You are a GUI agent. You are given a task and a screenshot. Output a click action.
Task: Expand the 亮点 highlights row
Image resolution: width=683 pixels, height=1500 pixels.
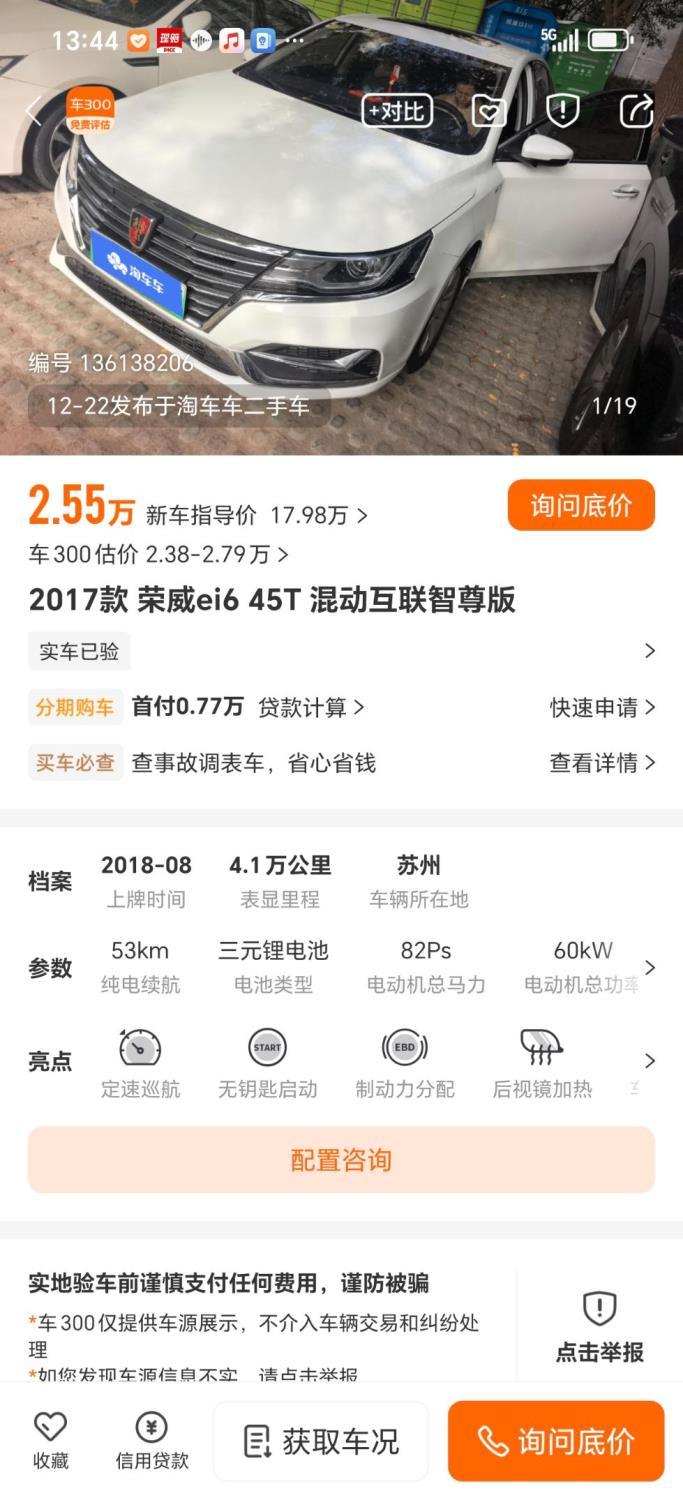click(x=650, y=1061)
